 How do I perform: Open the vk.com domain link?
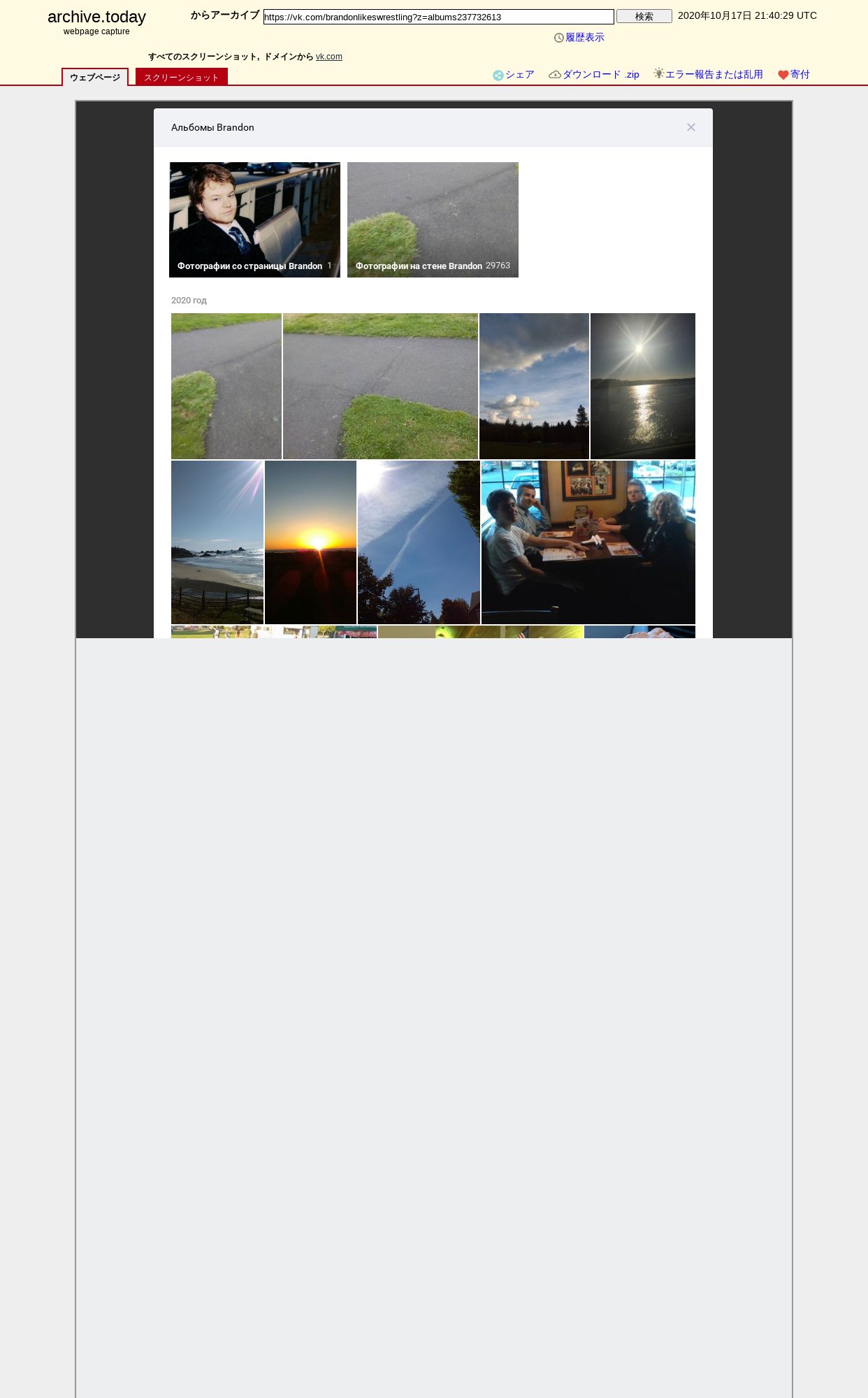pos(329,57)
